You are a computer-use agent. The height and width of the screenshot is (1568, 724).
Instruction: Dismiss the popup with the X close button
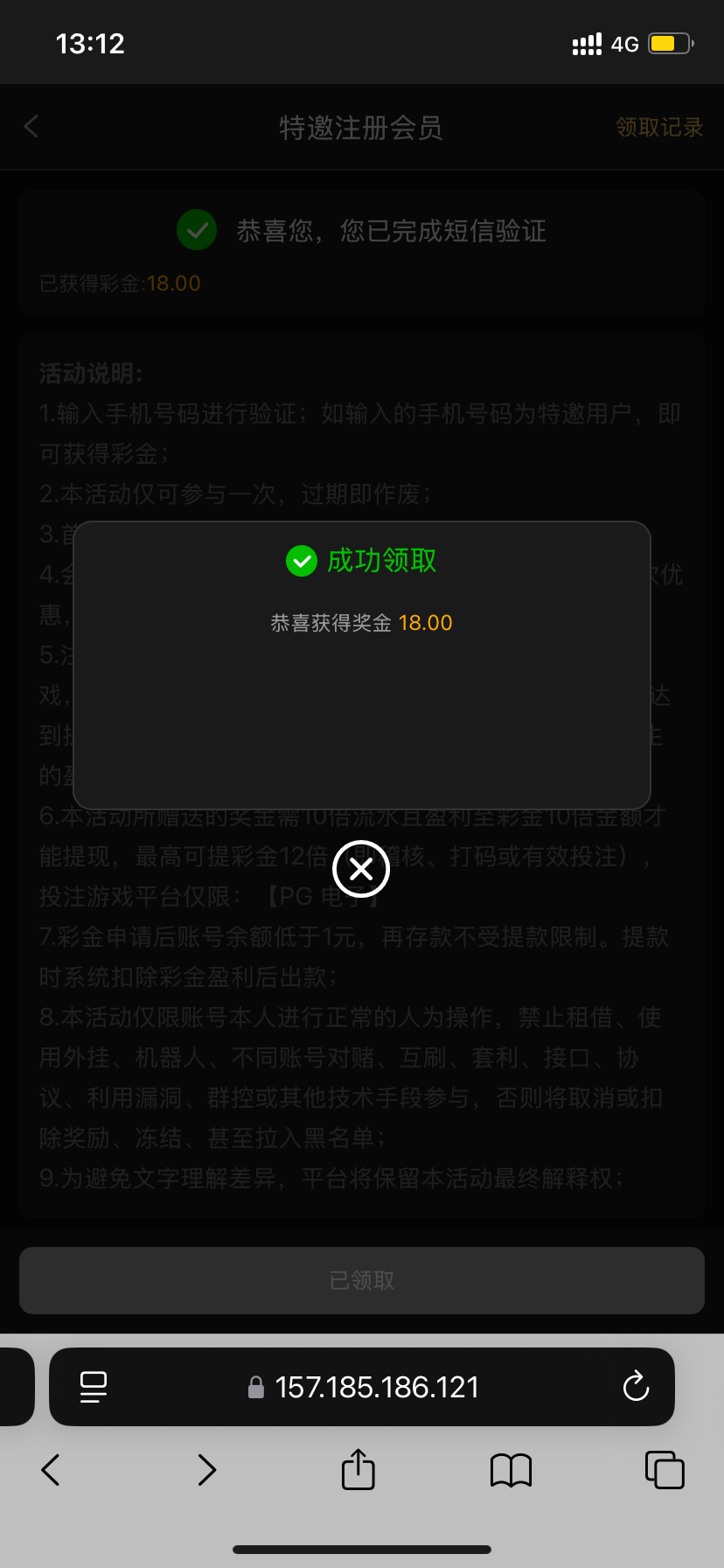tap(360, 869)
